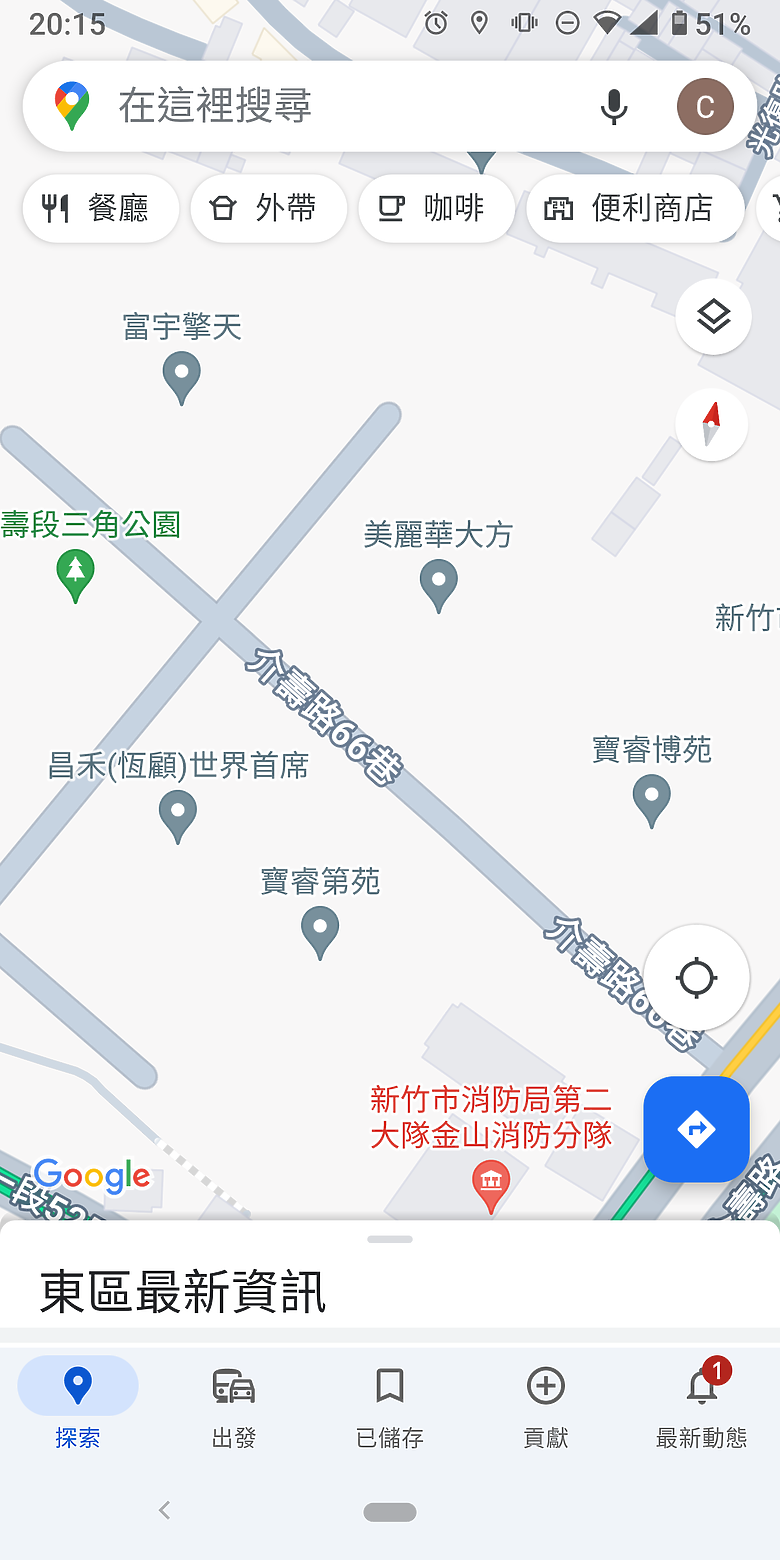The image size is (780, 1560).
Task: Open the map layers button
Action: pyautogui.click(x=713, y=317)
